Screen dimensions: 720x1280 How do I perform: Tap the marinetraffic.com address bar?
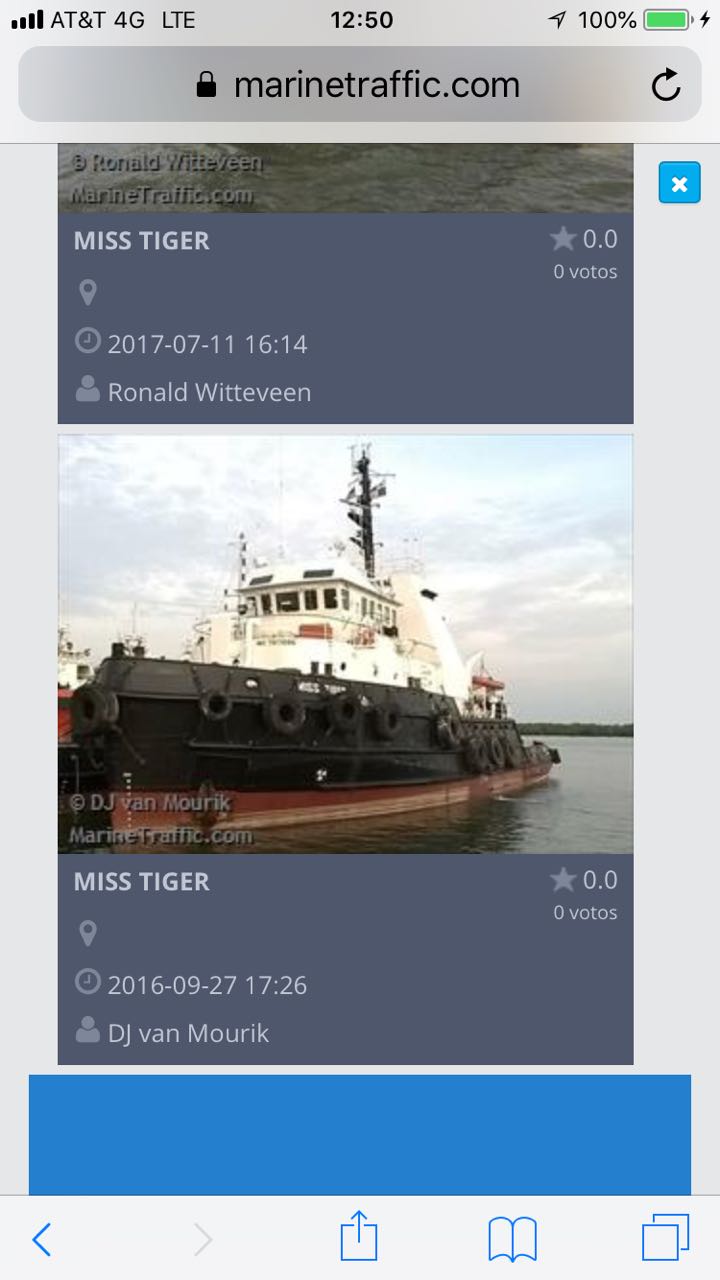click(x=360, y=85)
